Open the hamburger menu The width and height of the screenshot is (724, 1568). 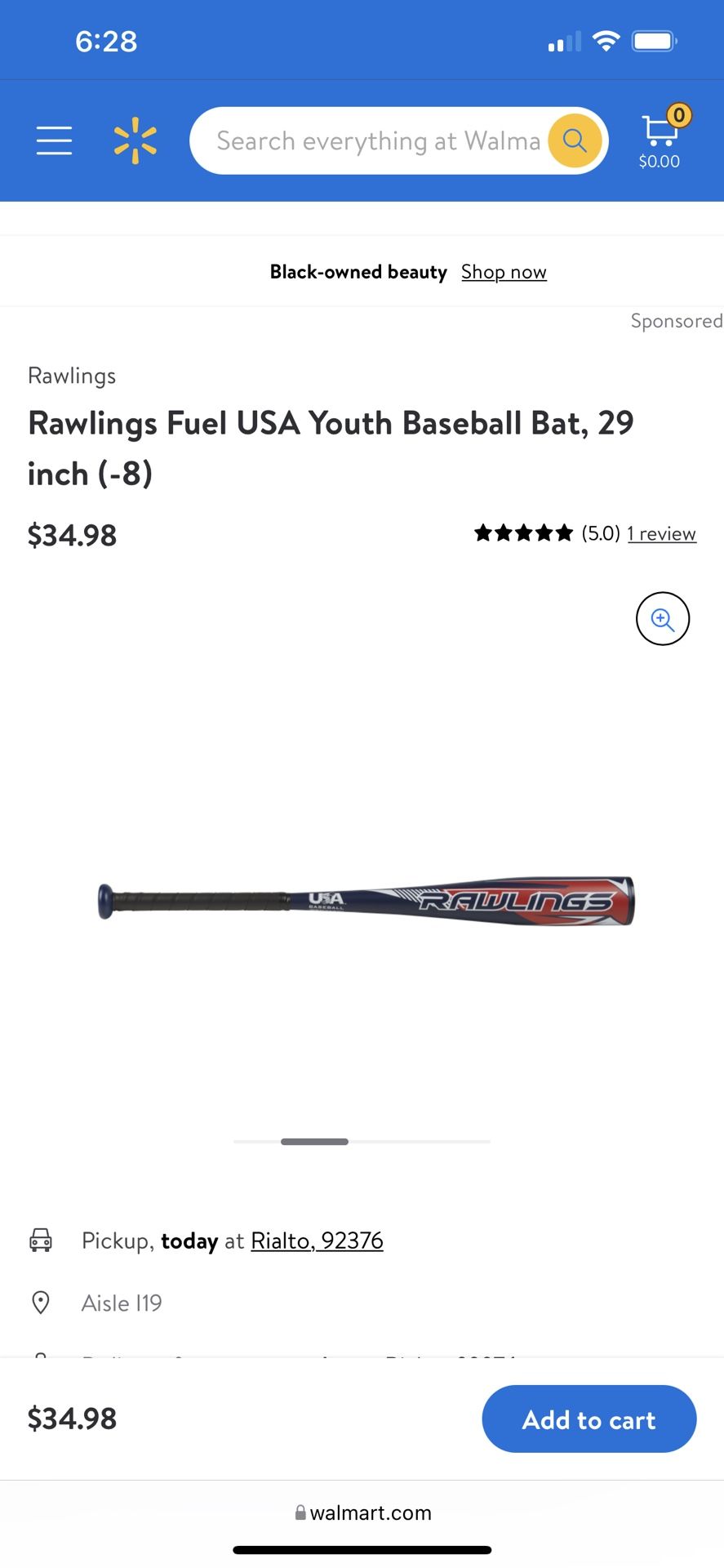pos(54,140)
